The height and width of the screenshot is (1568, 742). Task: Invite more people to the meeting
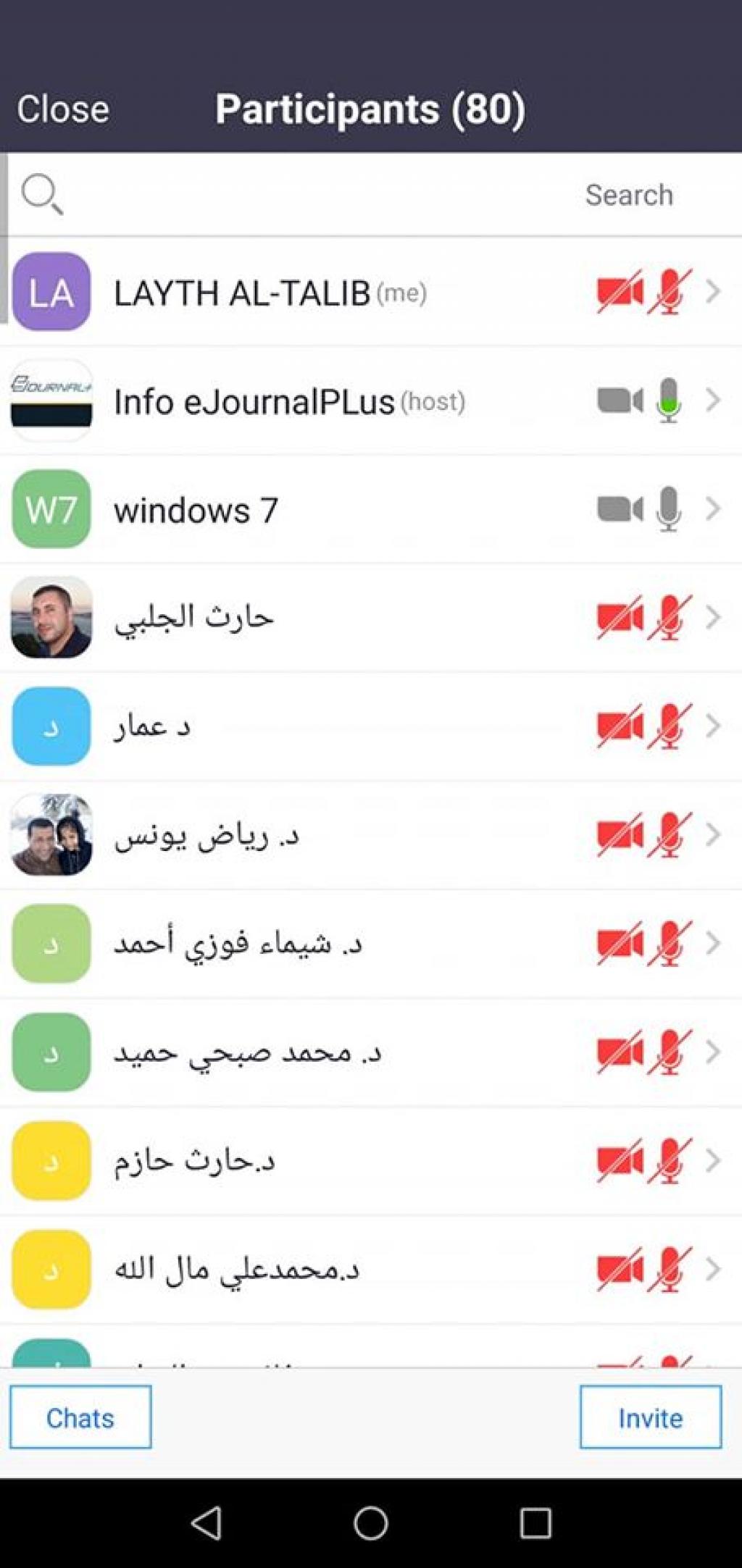pos(650,1417)
